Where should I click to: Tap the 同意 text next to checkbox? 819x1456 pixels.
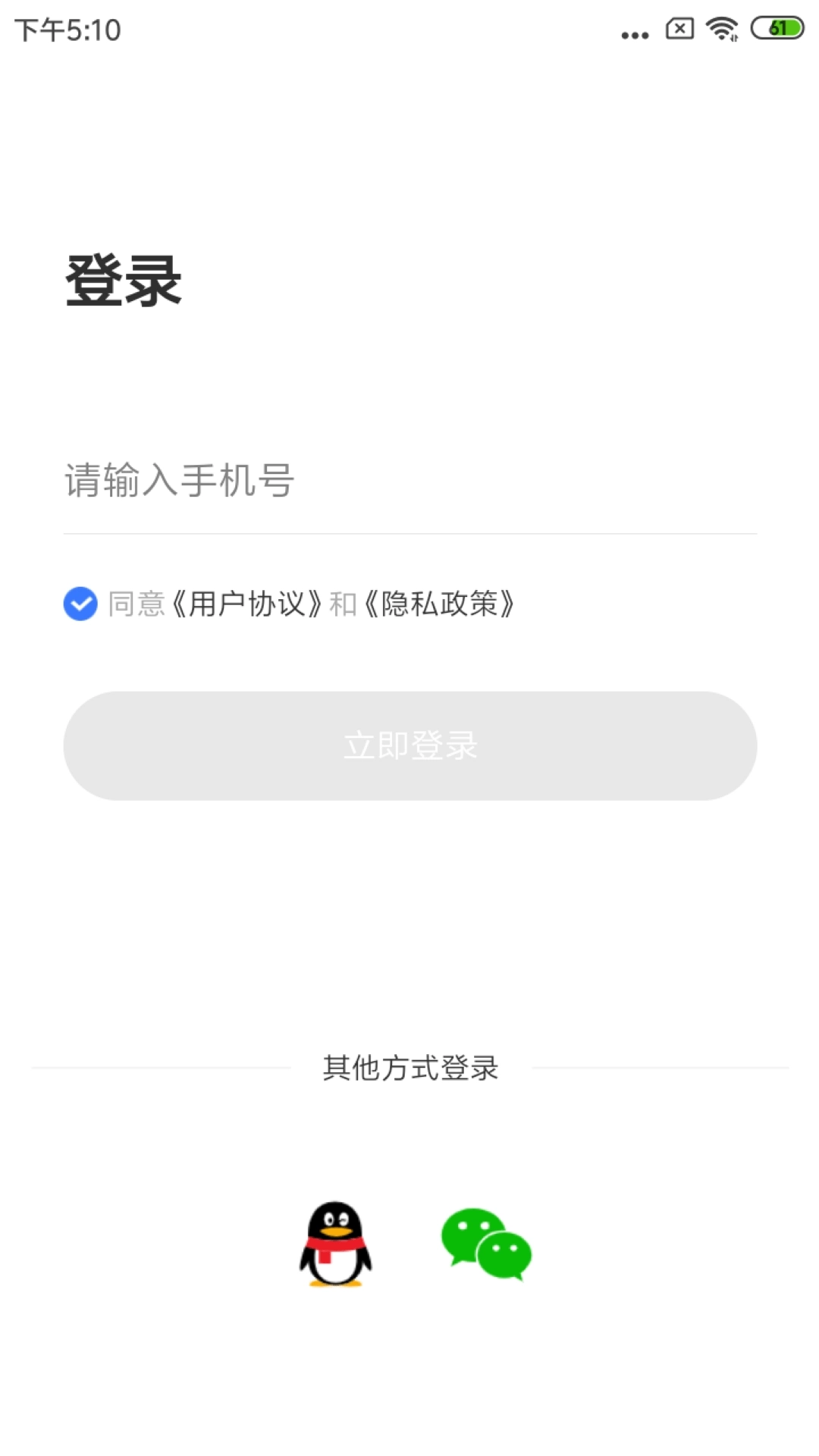(136, 604)
